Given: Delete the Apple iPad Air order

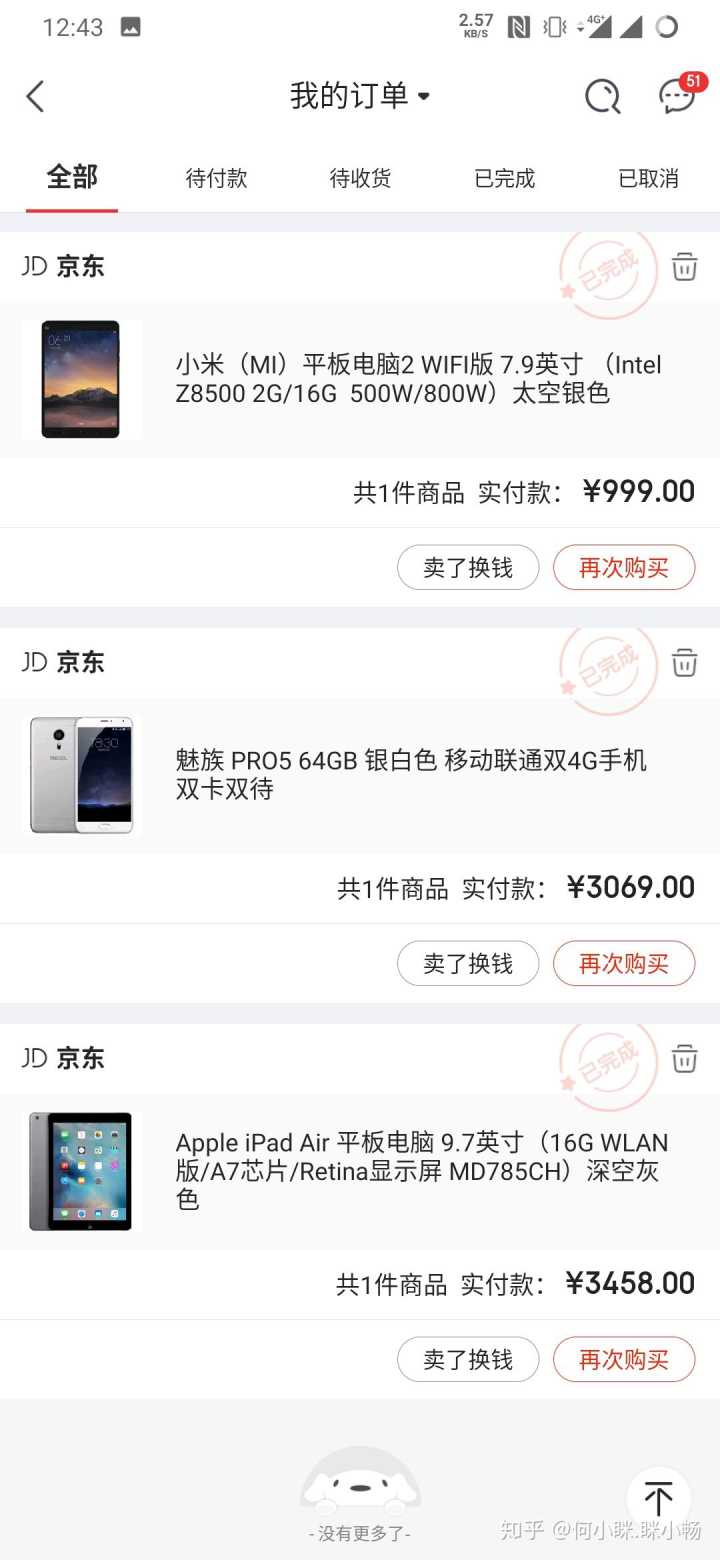Looking at the screenshot, I should click(684, 1059).
